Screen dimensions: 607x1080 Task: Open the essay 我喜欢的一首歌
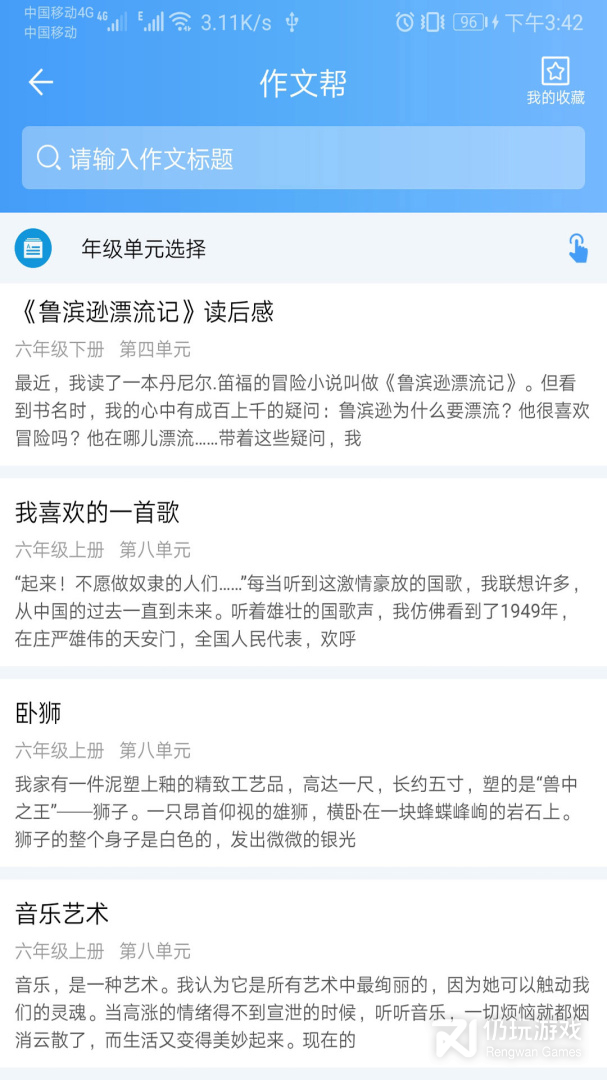point(303,572)
